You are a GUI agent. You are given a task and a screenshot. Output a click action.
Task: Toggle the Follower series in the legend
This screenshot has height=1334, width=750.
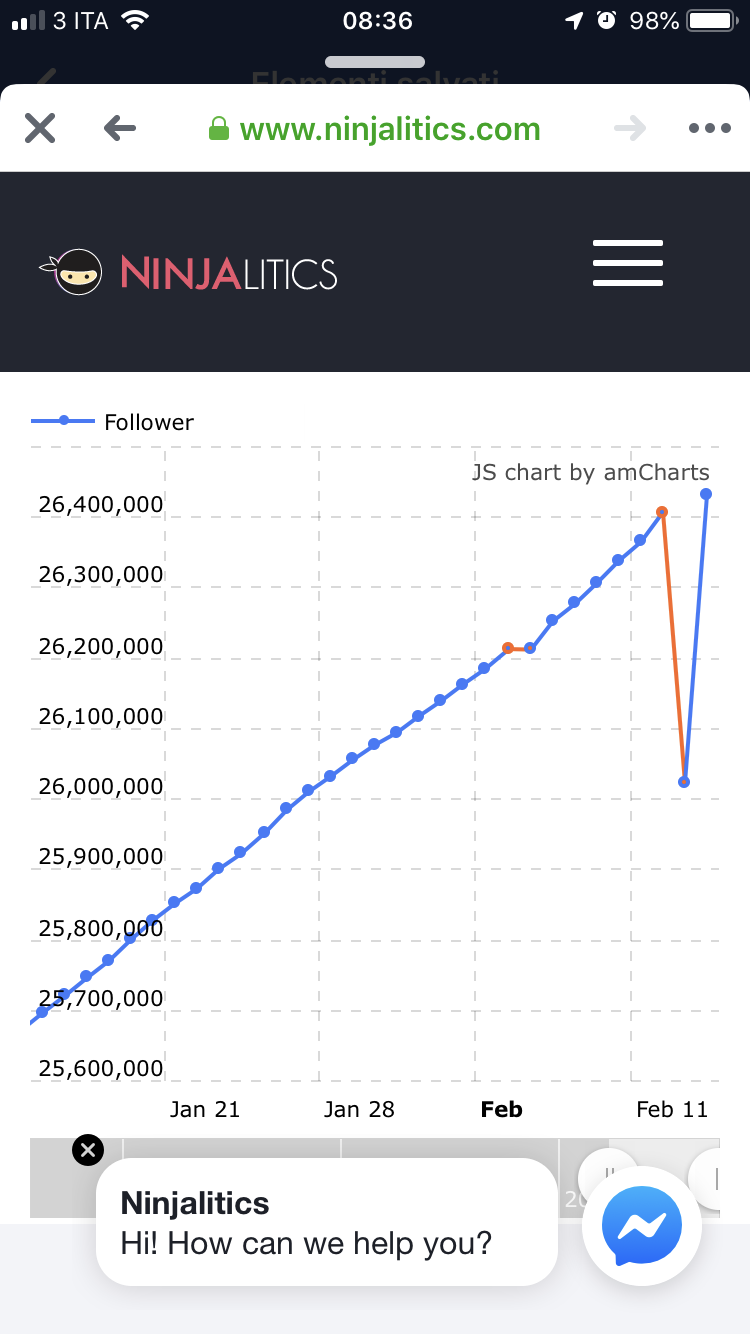(x=112, y=422)
